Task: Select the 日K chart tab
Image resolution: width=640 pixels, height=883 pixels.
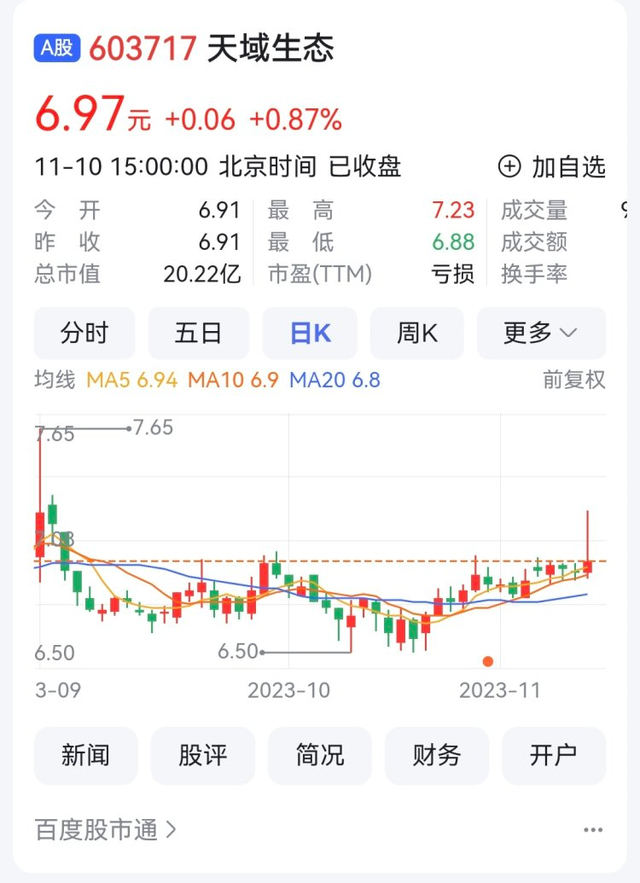Action: 310,333
